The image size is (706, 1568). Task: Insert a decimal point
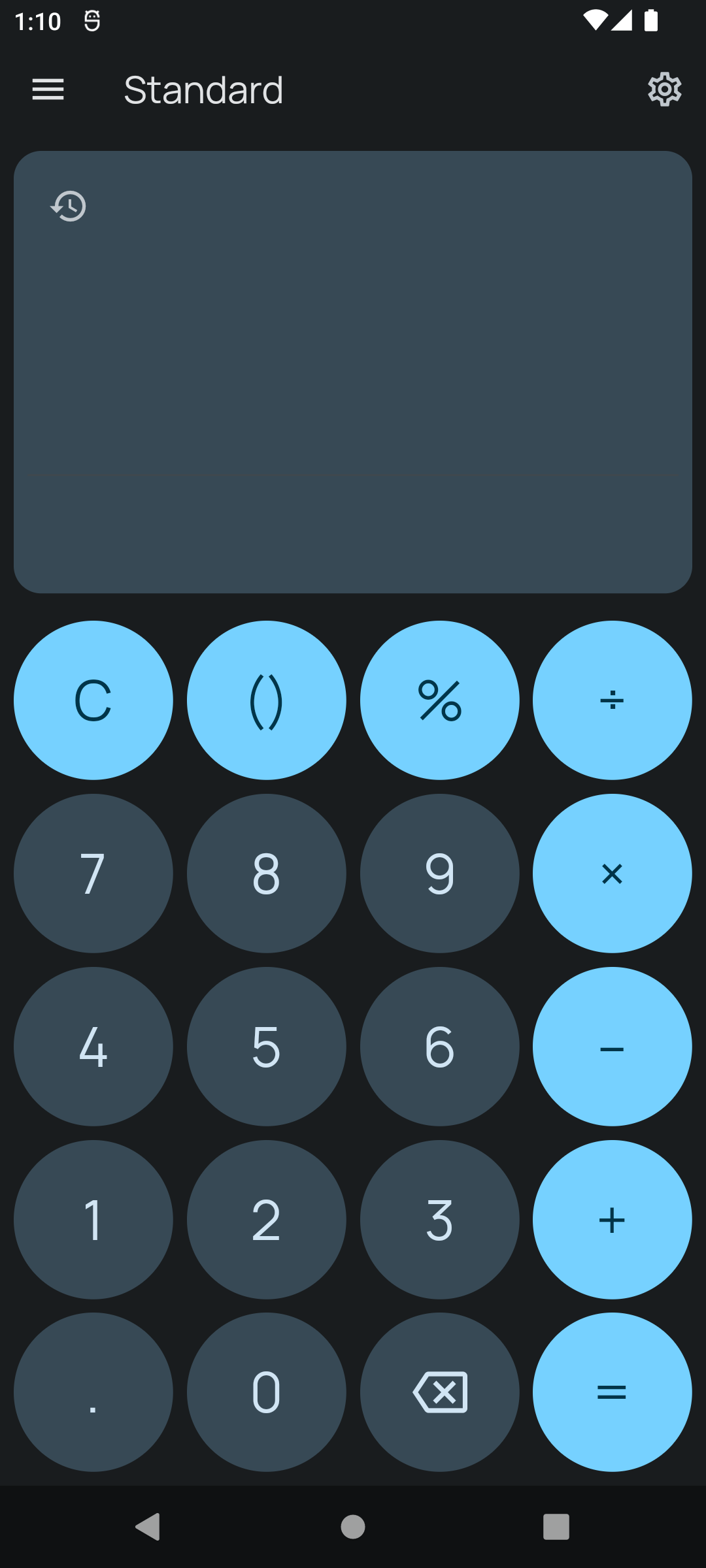[93, 1392]
